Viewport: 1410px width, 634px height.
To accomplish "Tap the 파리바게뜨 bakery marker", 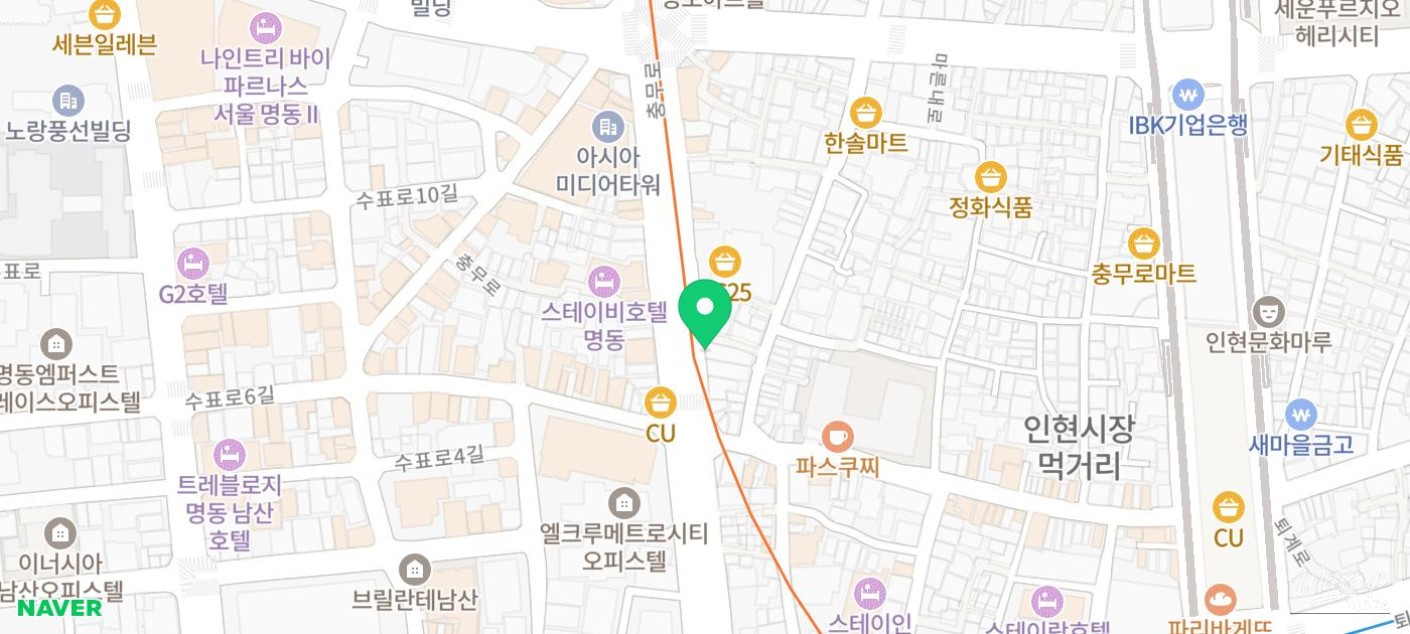I will click(1220, 600).
